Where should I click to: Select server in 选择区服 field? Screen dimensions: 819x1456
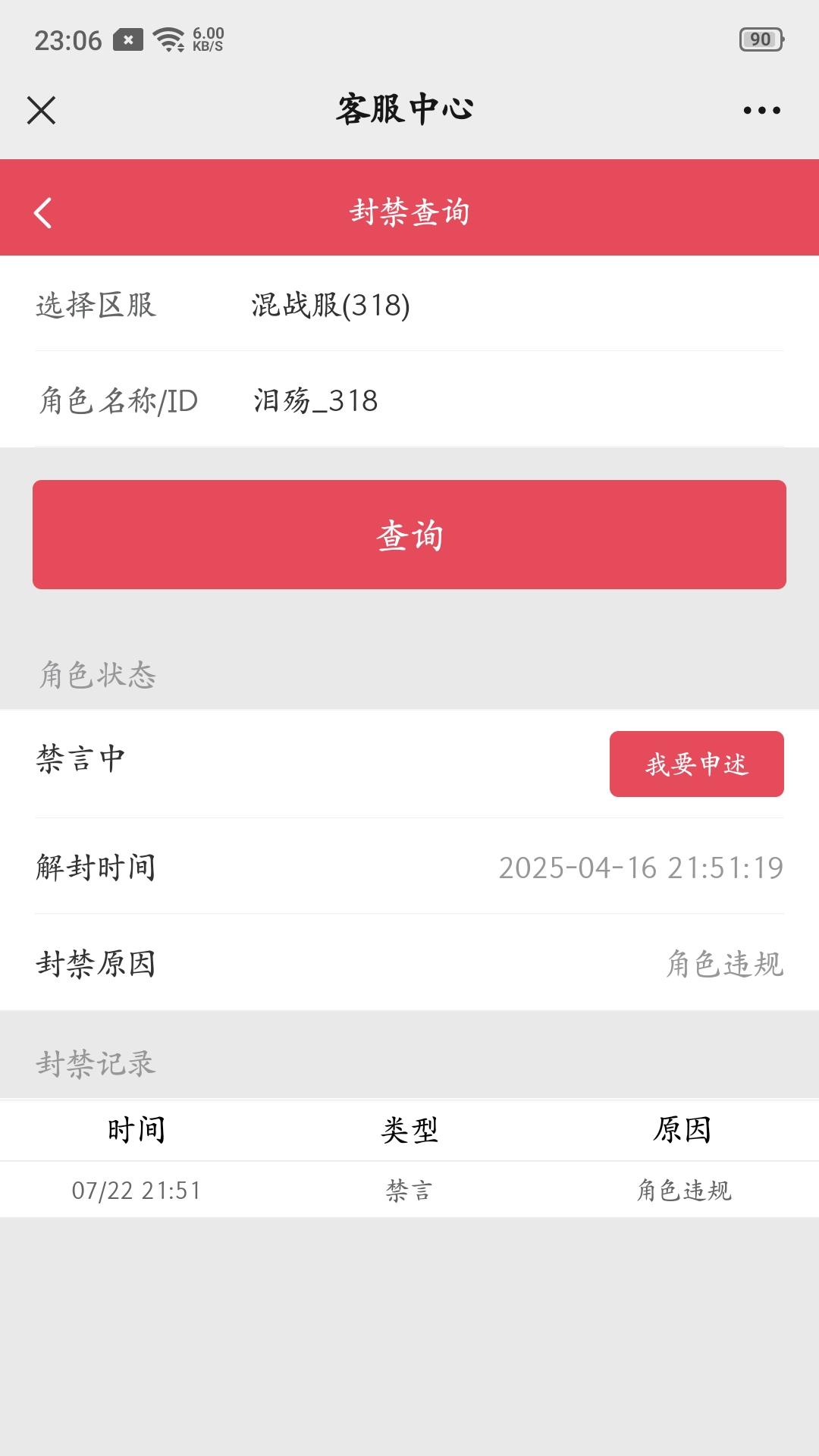pyautogui.click(x=409, y=305)
